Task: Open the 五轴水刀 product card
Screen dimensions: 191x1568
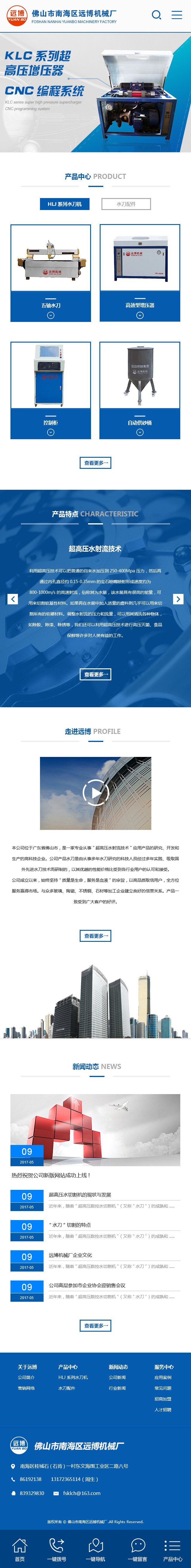Action: pyautogui.click(x=50, y=272)
